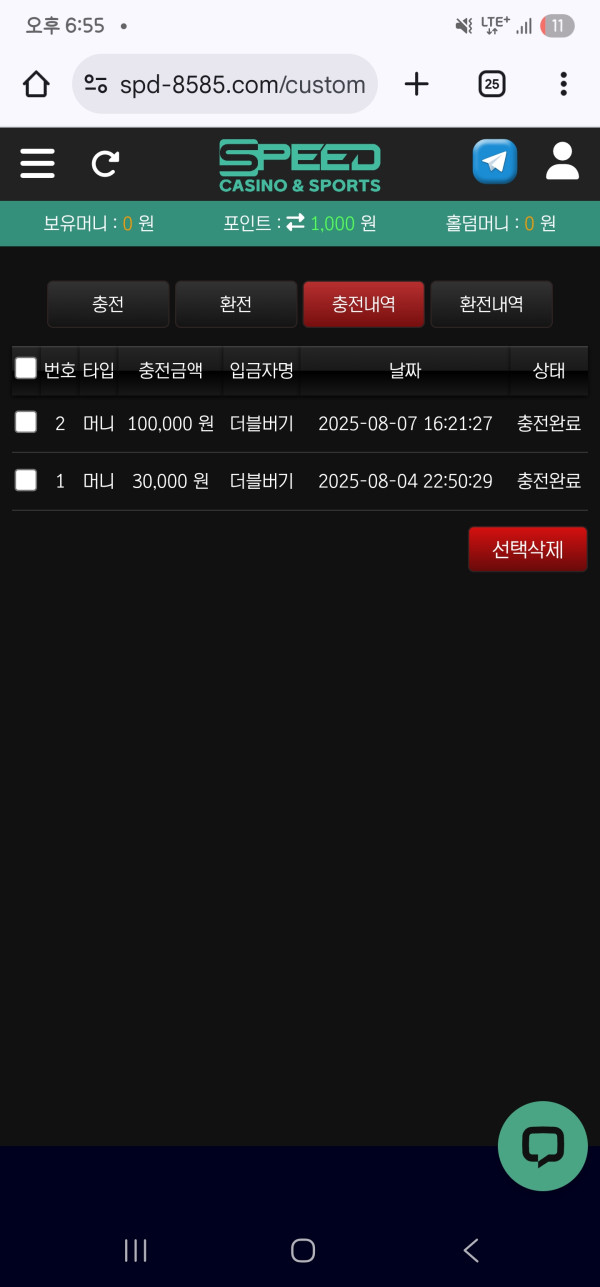Tap the refresh icon in the site header

(x=105, y=163)
